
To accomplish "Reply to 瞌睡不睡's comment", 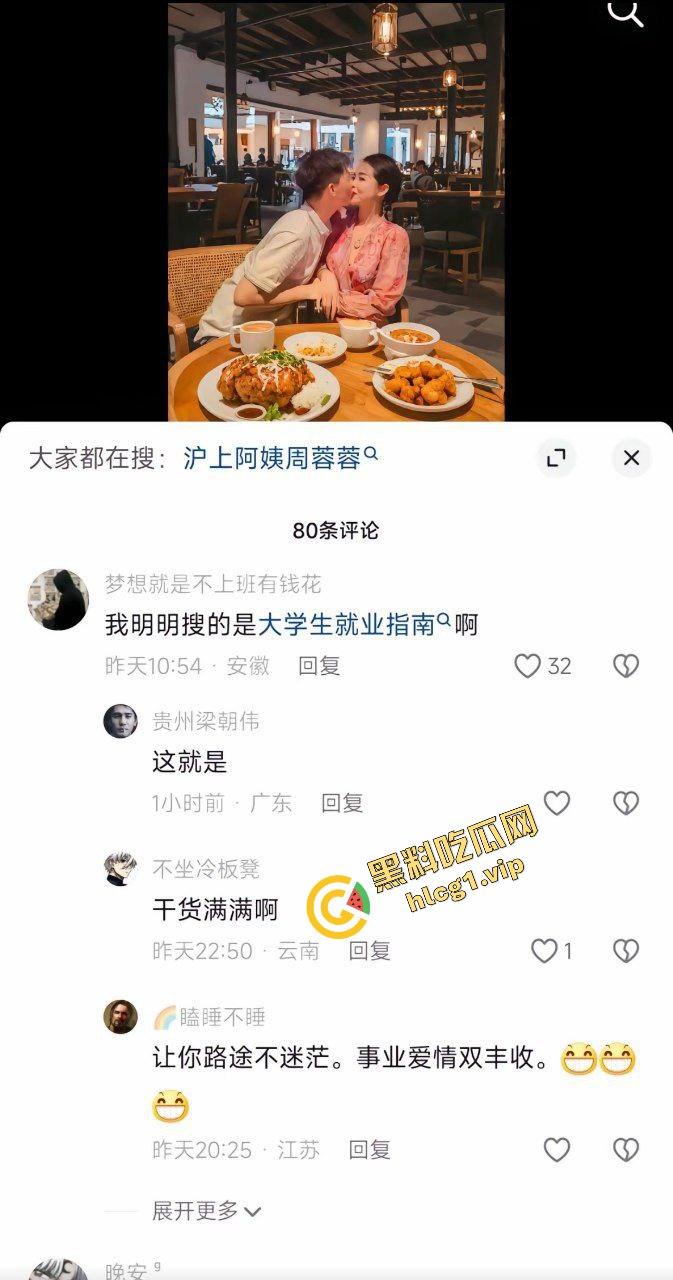I will tap(369, 1150).
